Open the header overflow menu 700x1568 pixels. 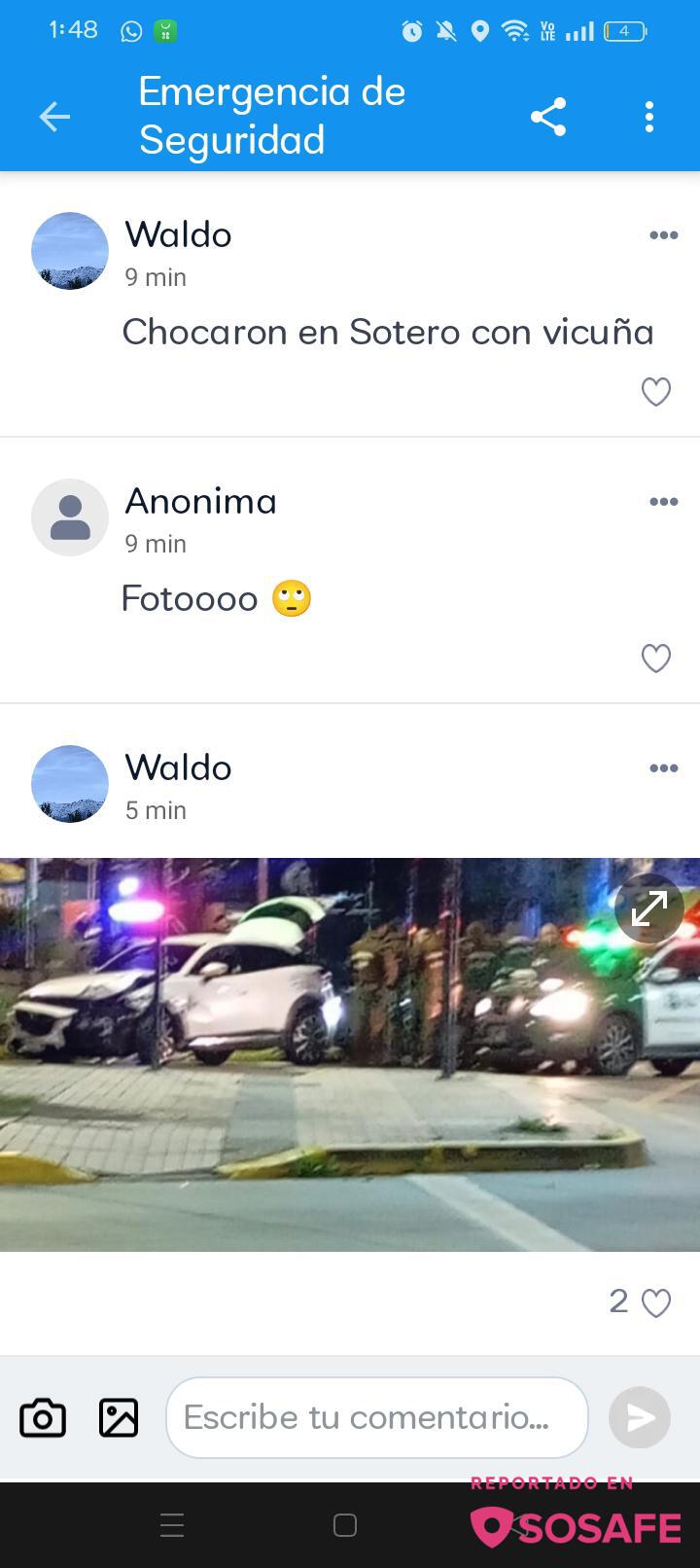(649, 117)
